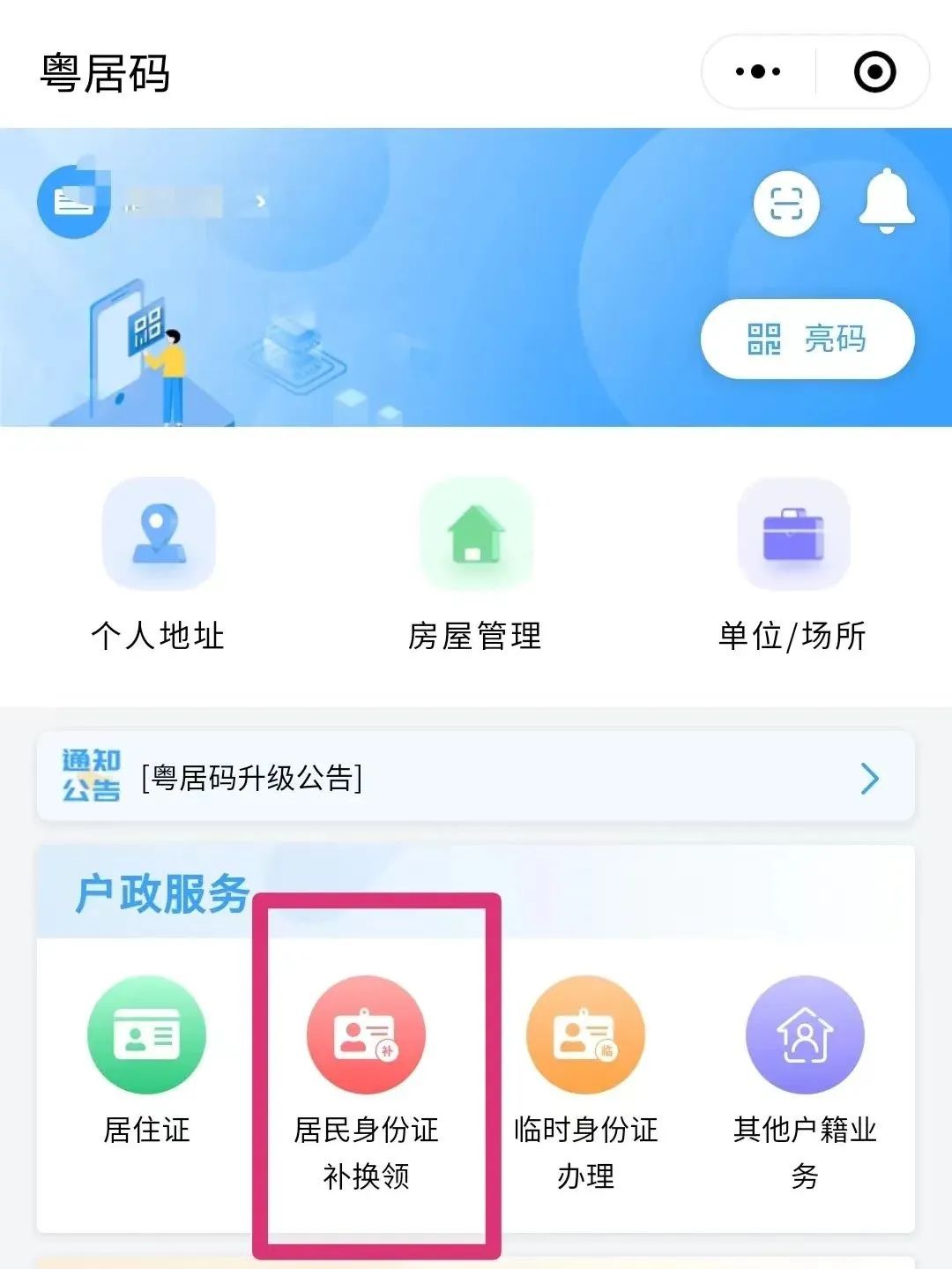Image resolution: width=952 pixels, height=1269 pixels.
Task: Open the notifications bell
Action: coord(886,202)
